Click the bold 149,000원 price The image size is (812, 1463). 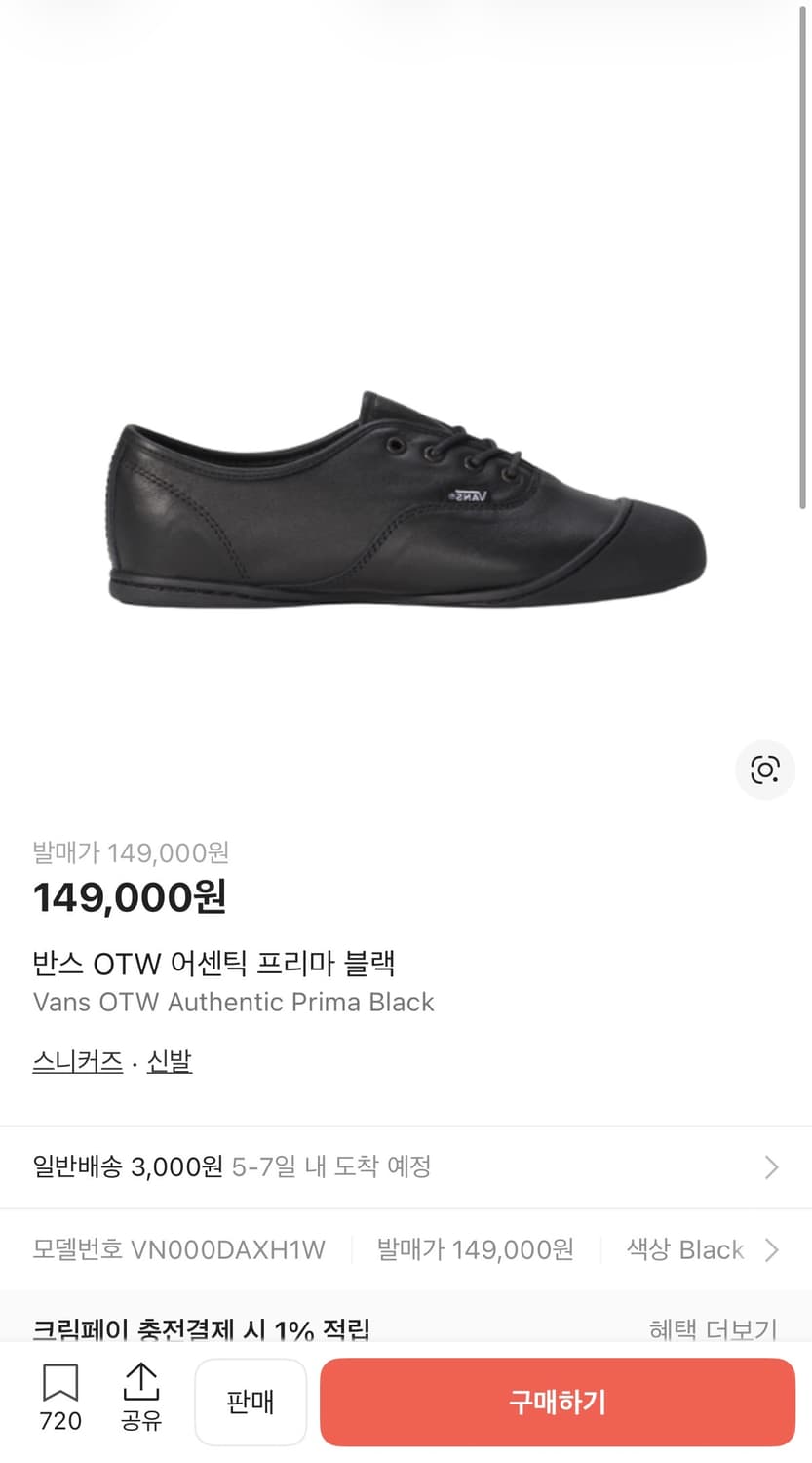click(128, 898)
